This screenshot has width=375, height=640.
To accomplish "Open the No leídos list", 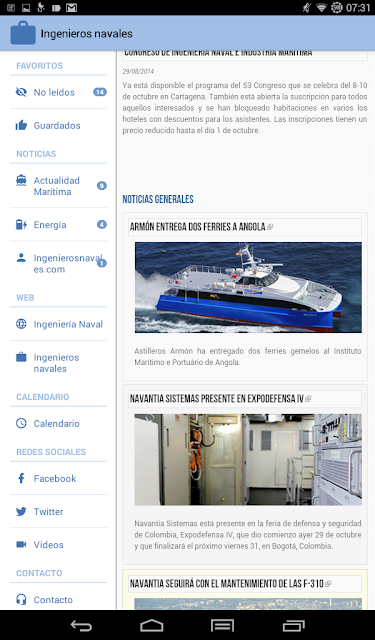I will click(58, 92).
